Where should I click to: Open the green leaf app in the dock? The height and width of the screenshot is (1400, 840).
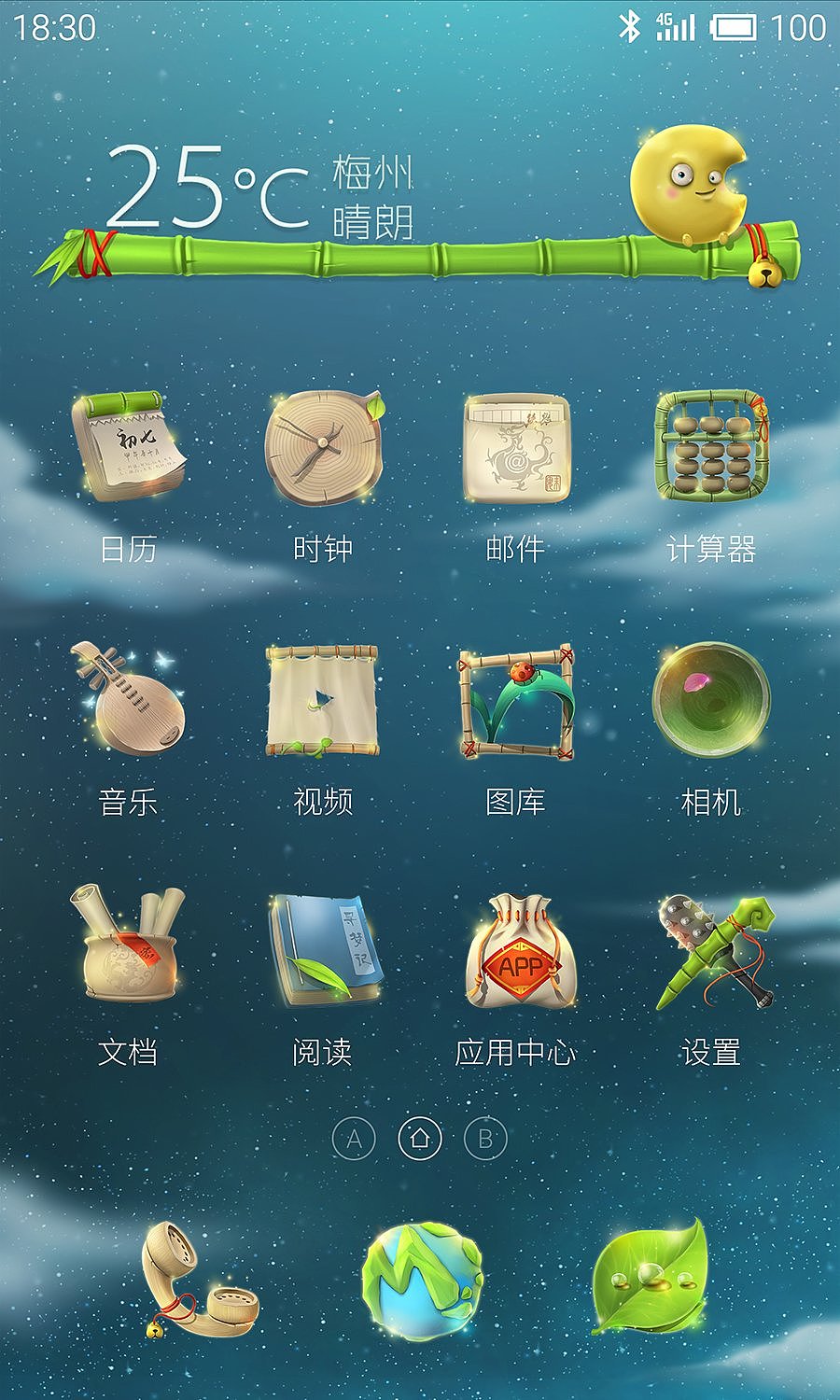tap(651, 1279)
